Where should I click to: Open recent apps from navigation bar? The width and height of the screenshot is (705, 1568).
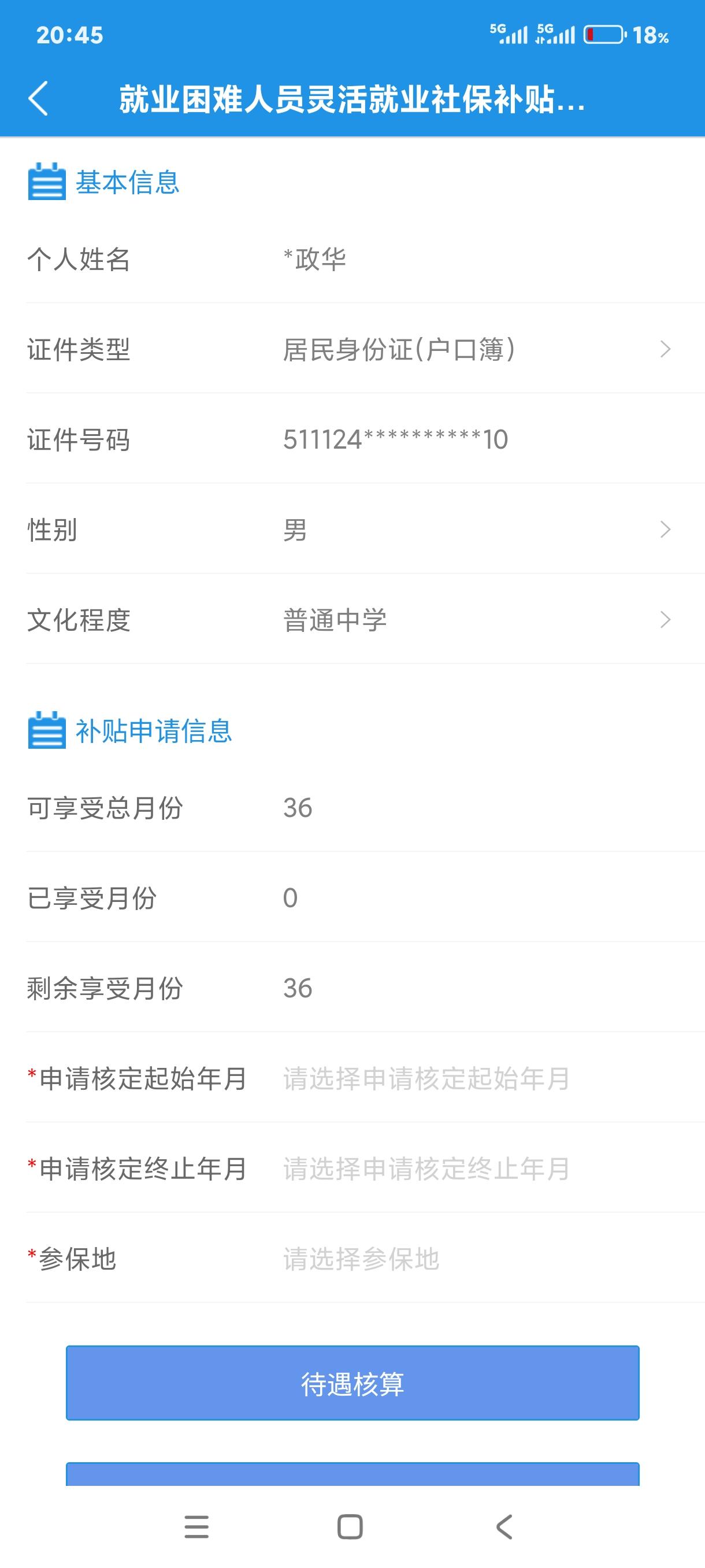pyautogui.click(x=196, y=1526)
